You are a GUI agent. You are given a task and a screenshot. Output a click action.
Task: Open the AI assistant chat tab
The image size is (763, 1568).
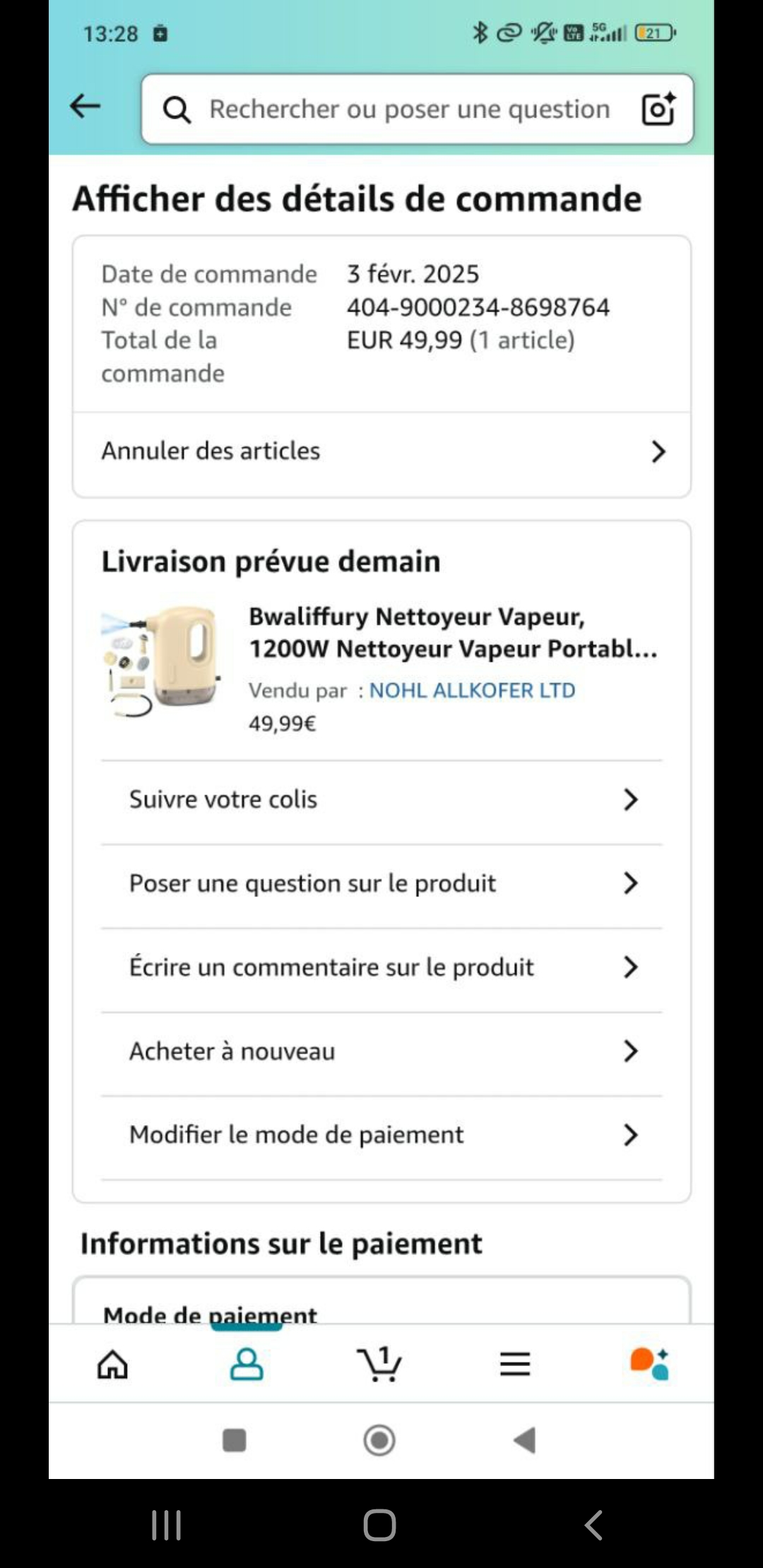click(x=649, y=1363)
